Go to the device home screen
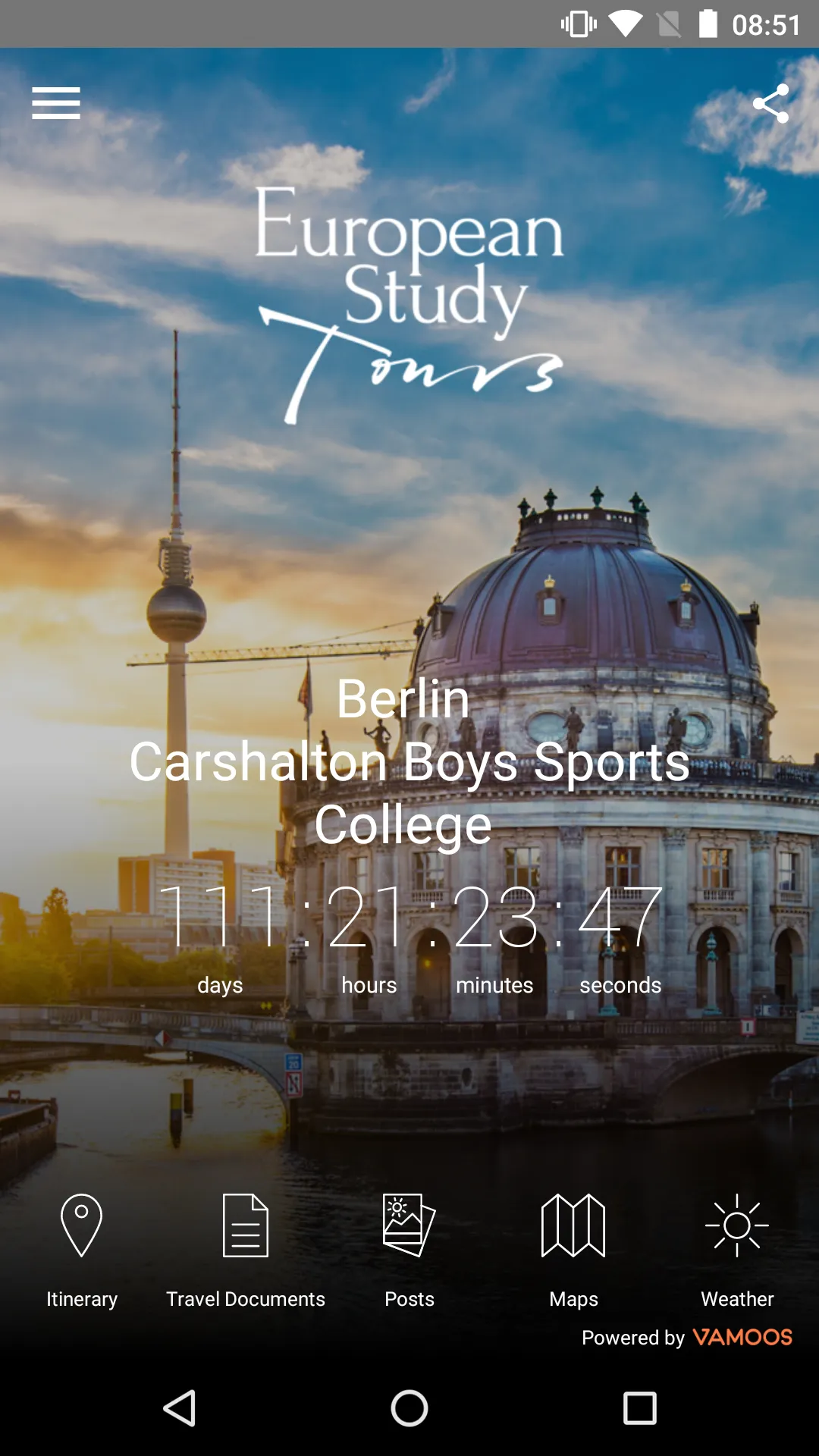 pos(409,1408)
